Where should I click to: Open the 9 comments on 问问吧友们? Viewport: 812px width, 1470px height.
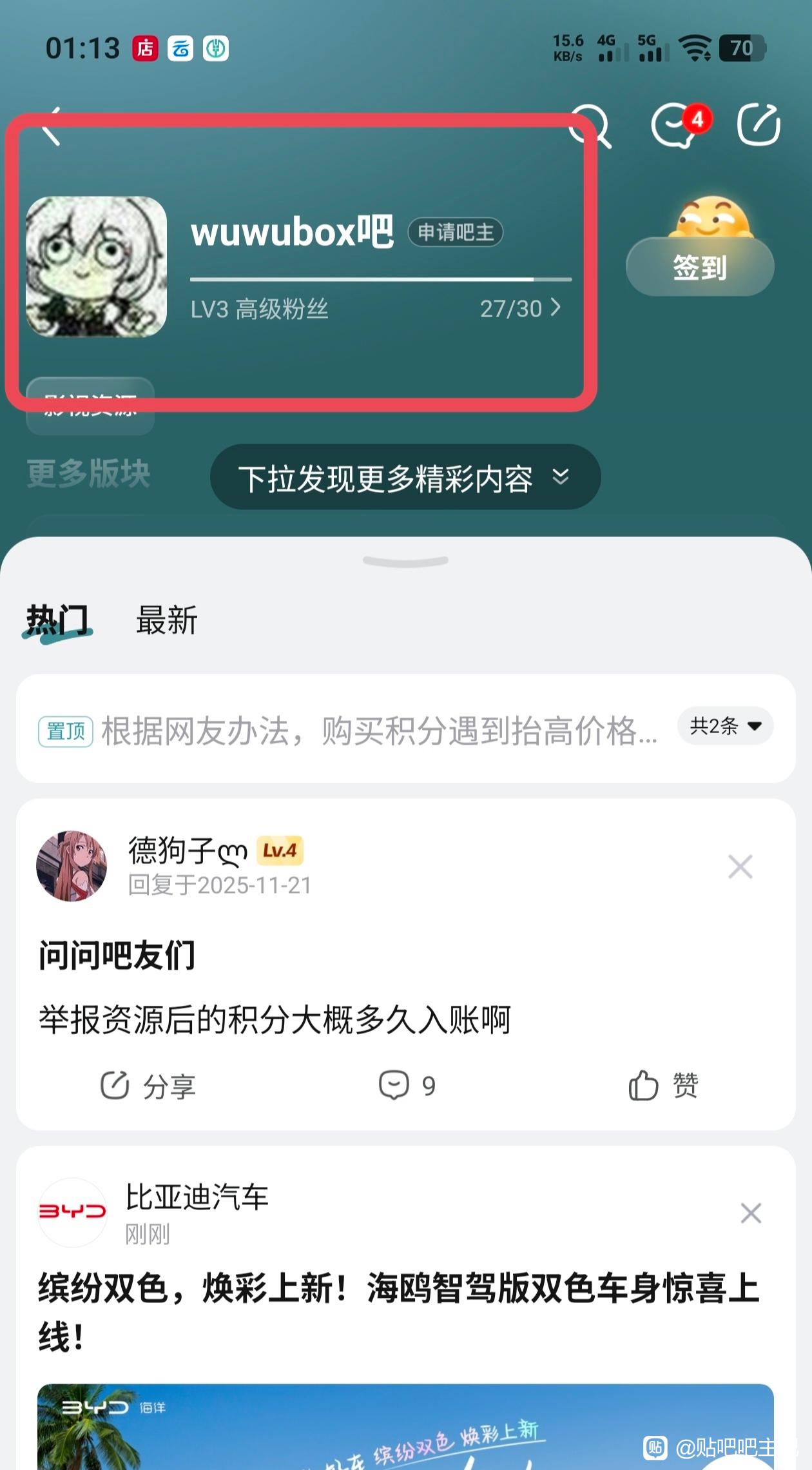406,1086
